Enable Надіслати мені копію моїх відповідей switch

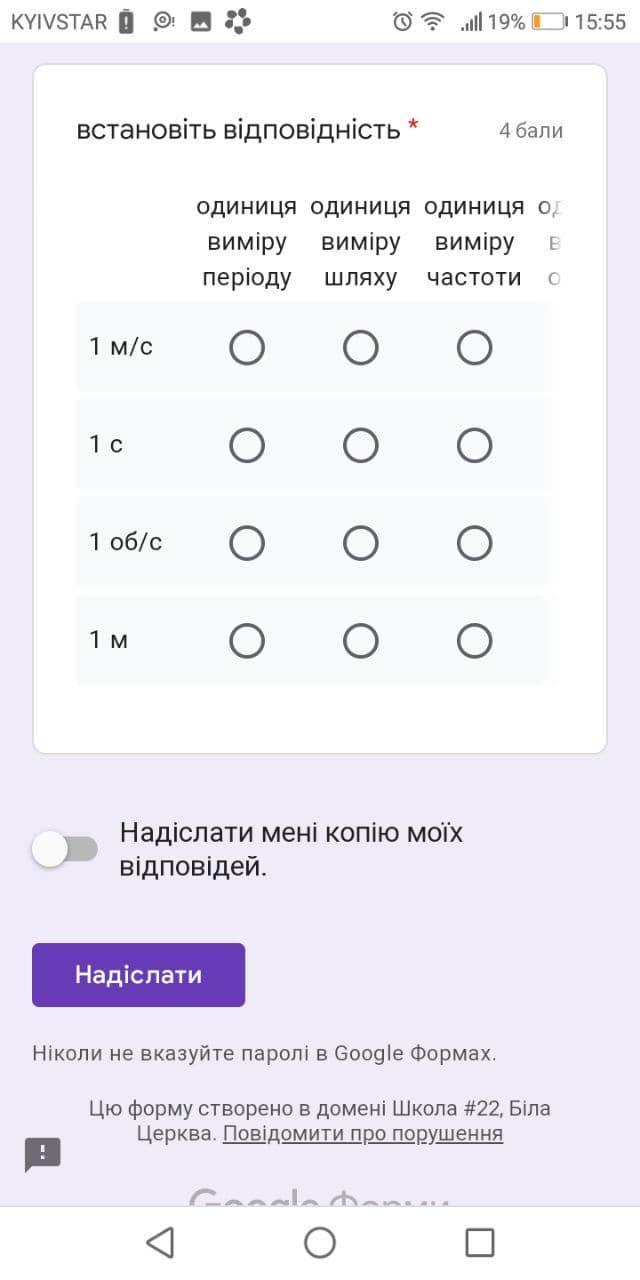click(65, 850)
